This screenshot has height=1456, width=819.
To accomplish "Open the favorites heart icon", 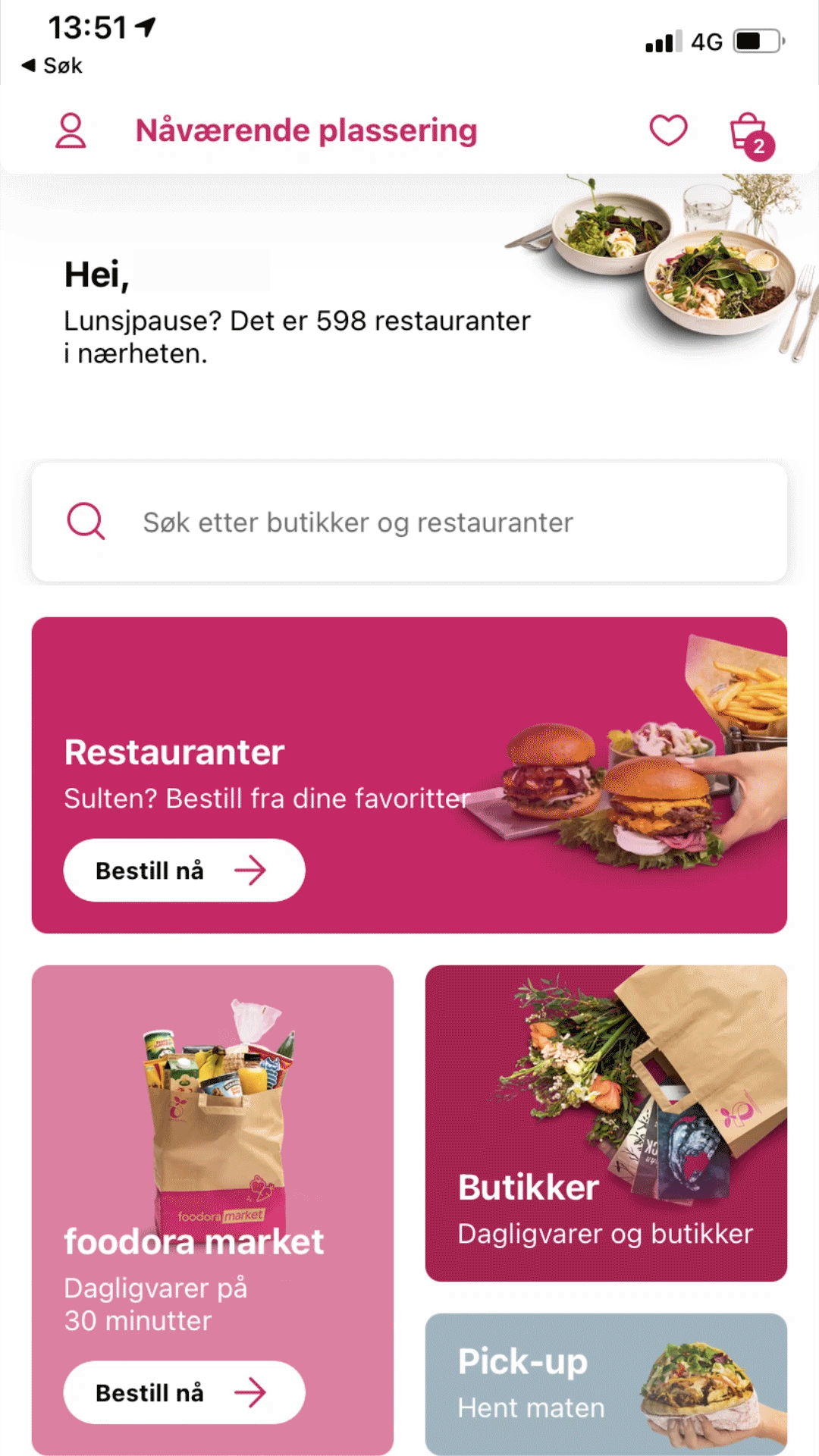I will click(x=668, y=130).
